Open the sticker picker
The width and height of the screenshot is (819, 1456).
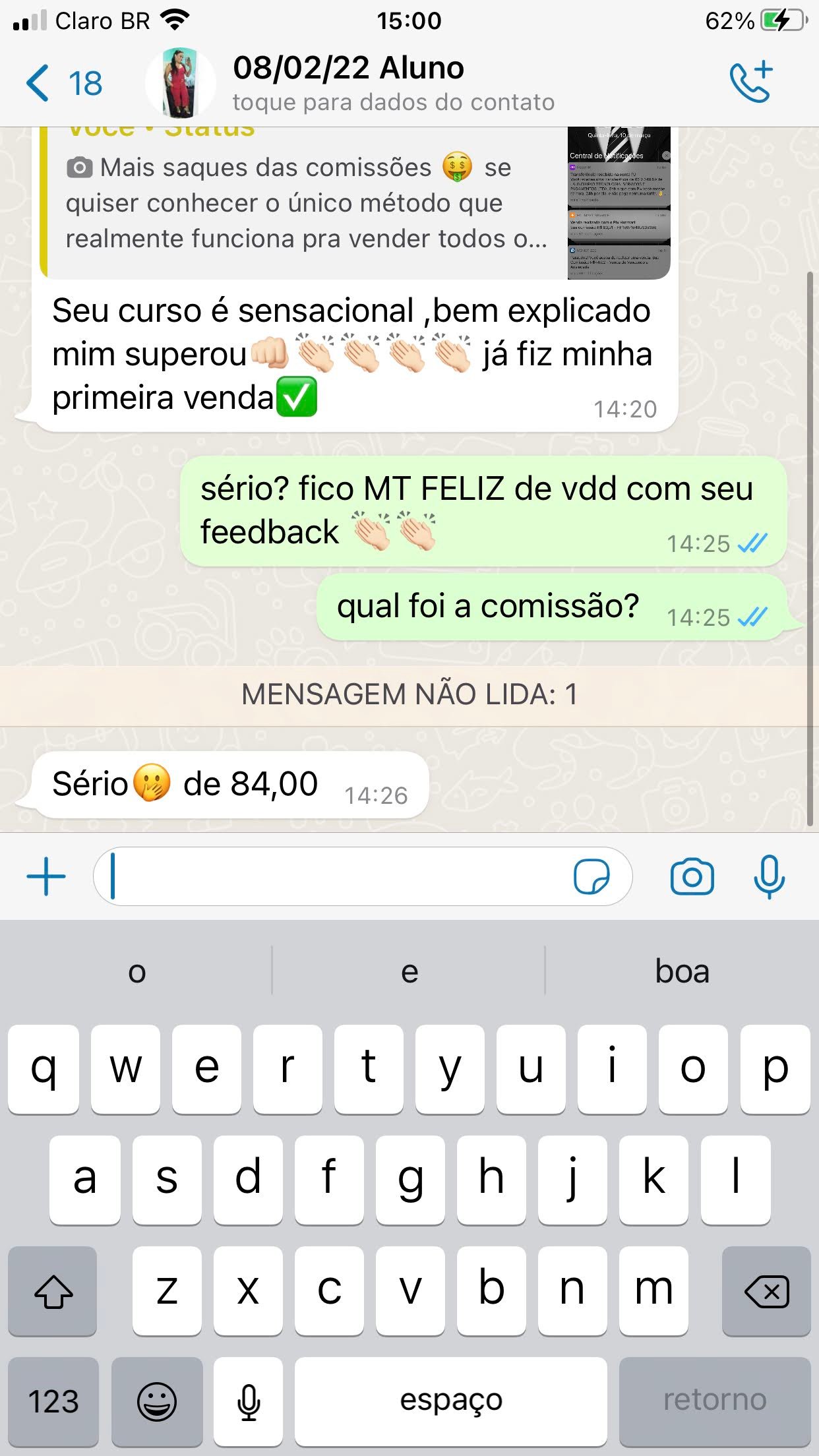(x=591, y=877)
